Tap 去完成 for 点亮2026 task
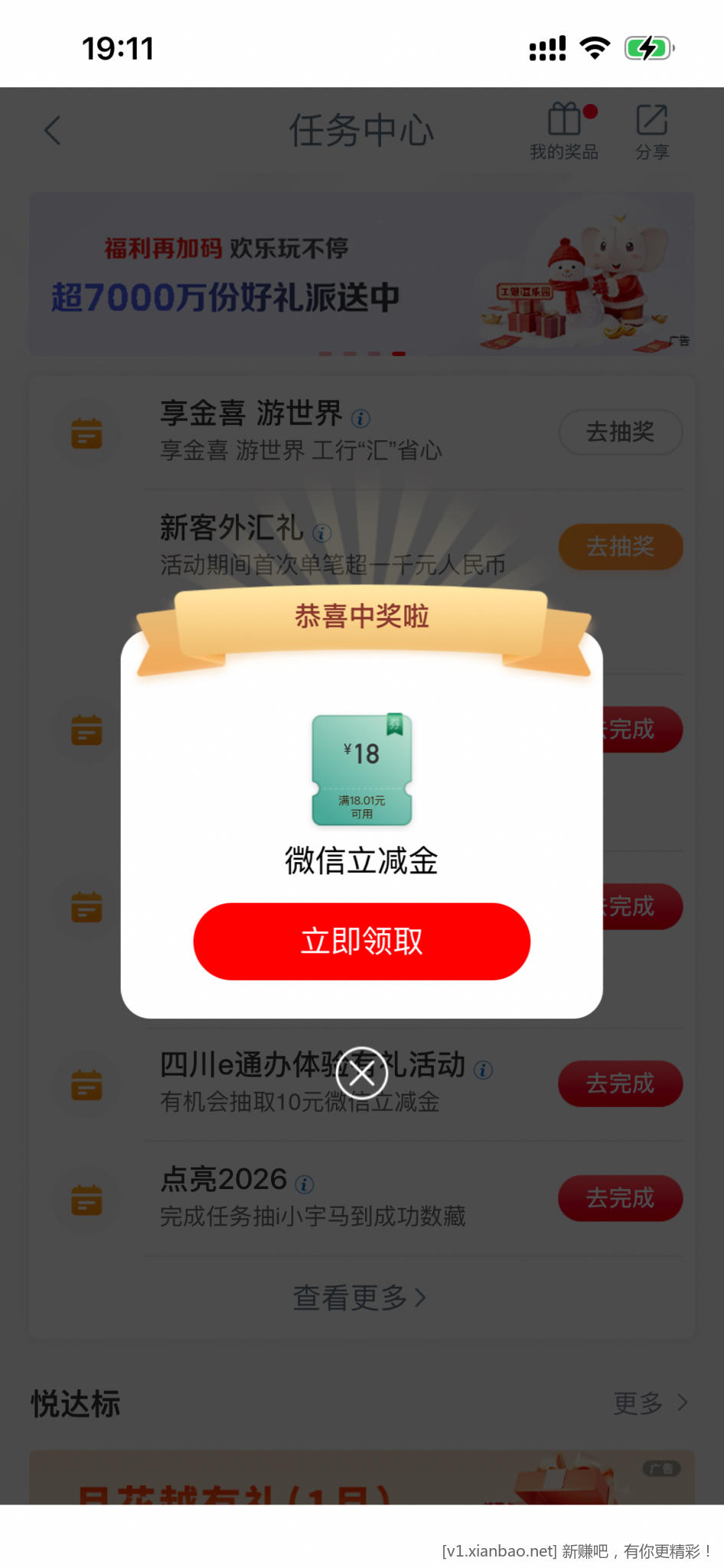The image size is (724, 1568). (620, 1199)
